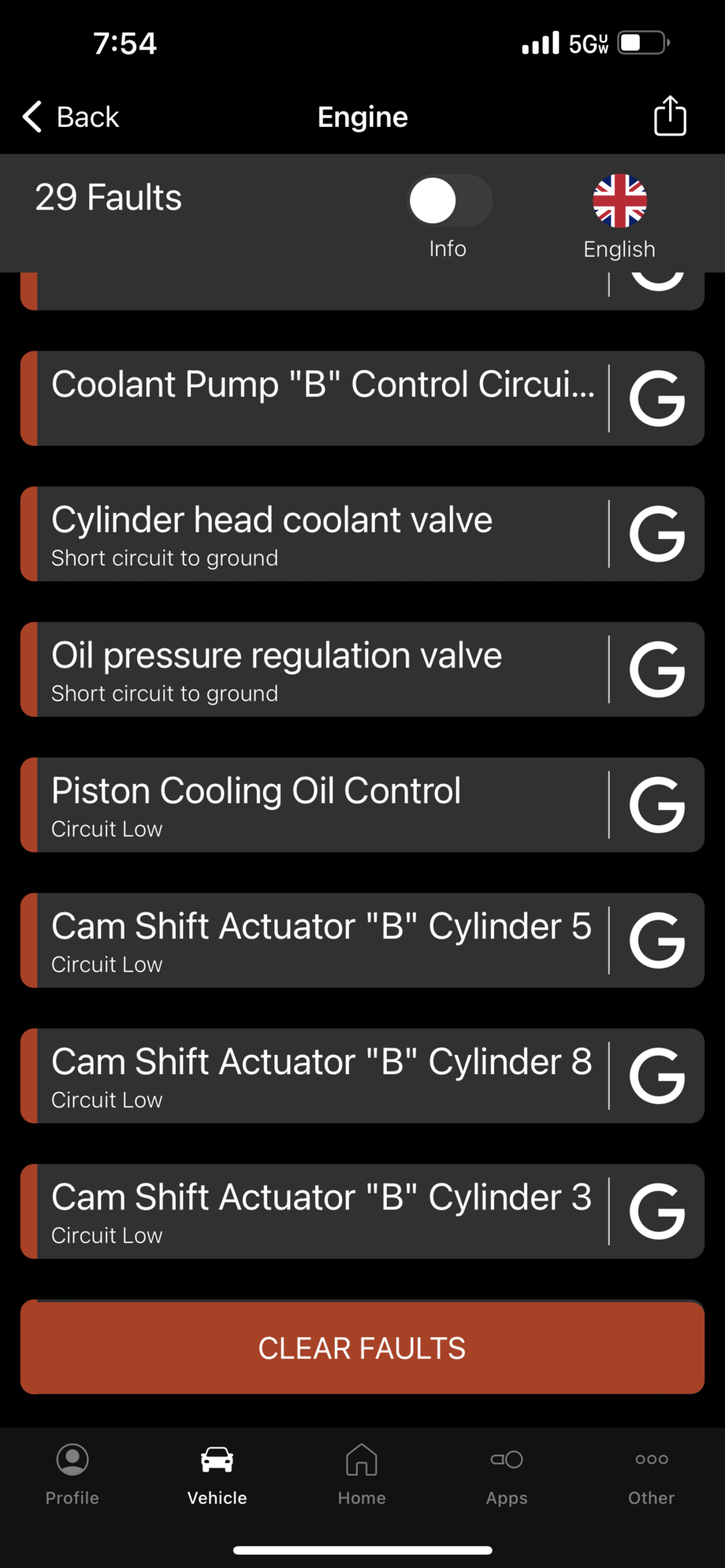Tap G icon next to Oil pressure regulation valve
The width and height of the screenshot is (725, 1568).
(656, 669)
